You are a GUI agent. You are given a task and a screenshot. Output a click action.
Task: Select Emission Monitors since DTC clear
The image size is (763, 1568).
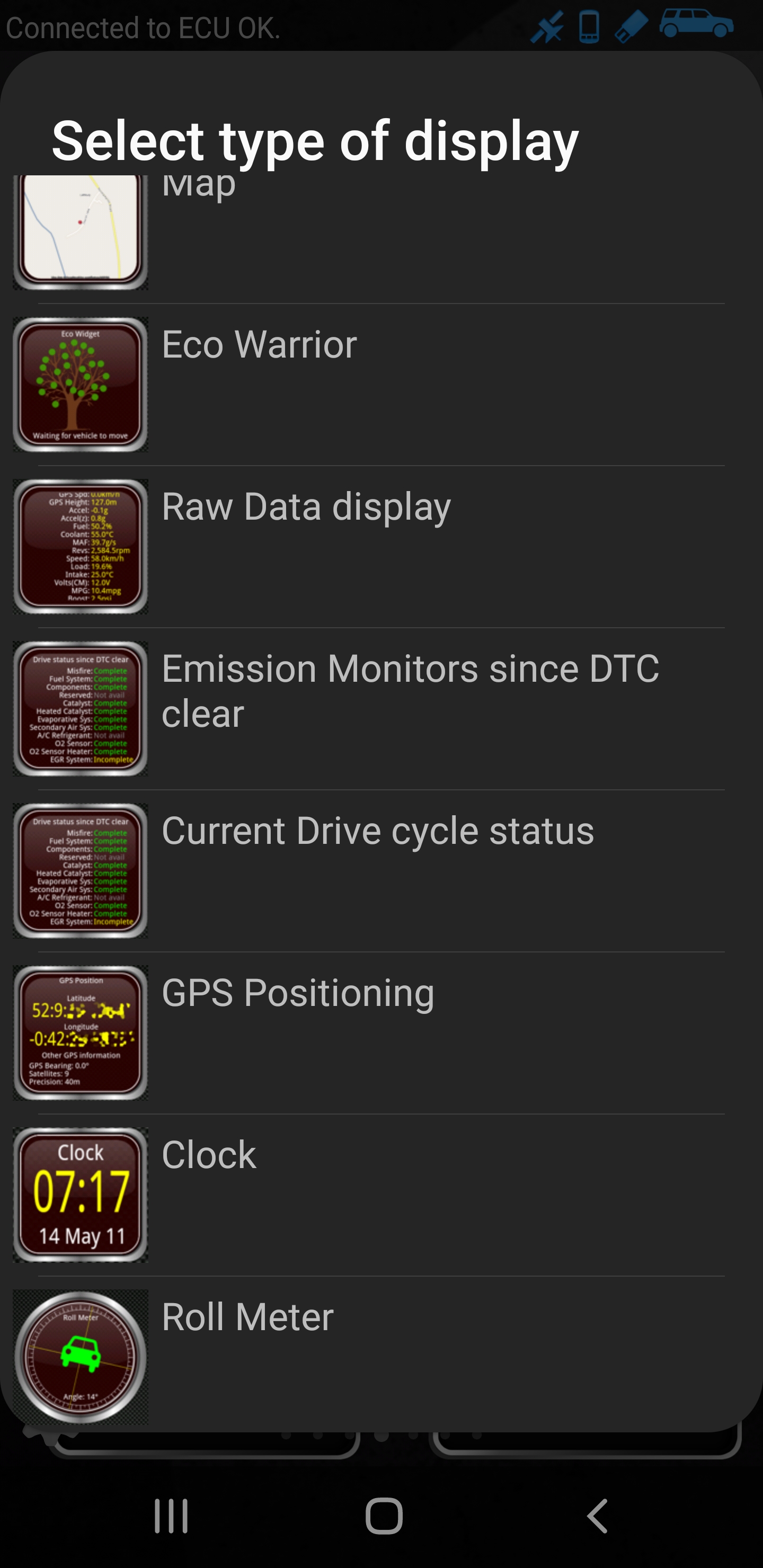click(x=381, y=709)
